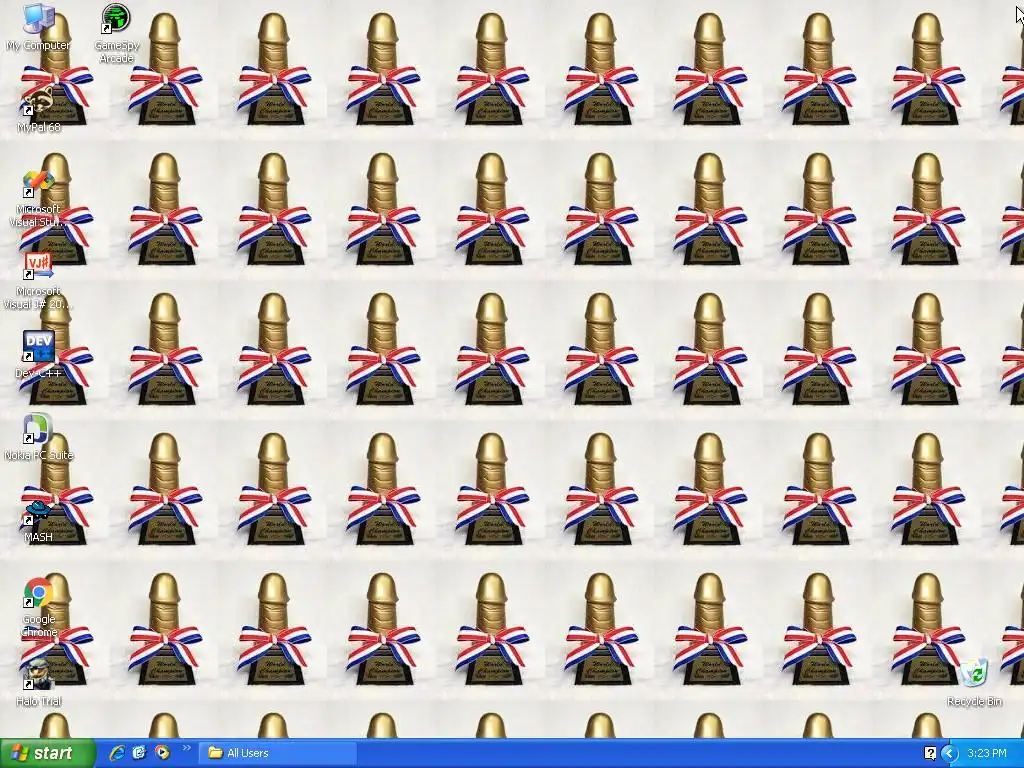Select the Google Chrome shortcut
Screen dimensions: 1024x768
tap(38, 594)
